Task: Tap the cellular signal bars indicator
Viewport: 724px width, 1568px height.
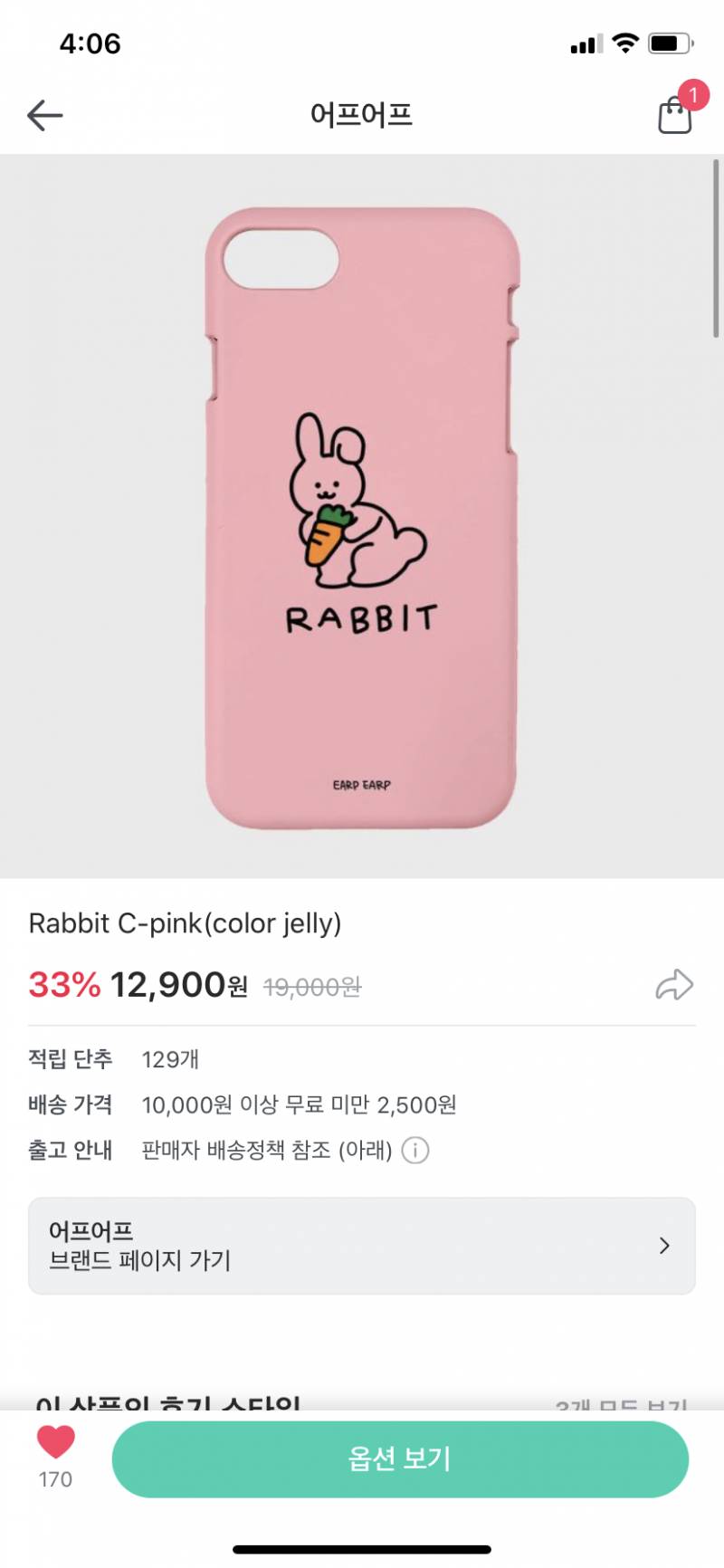Action: pos(583,43)
